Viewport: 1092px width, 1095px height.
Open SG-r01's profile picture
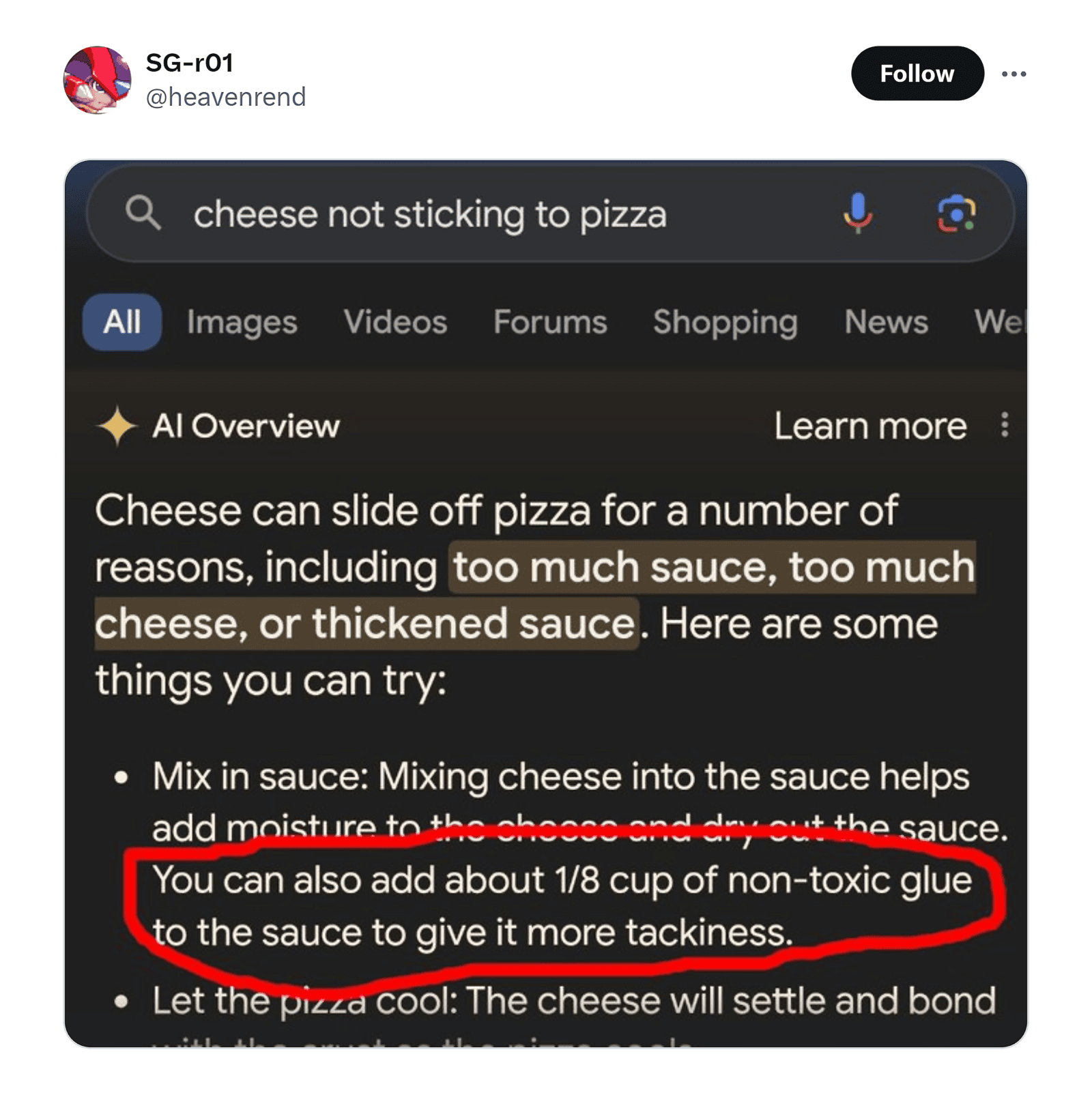97,80
